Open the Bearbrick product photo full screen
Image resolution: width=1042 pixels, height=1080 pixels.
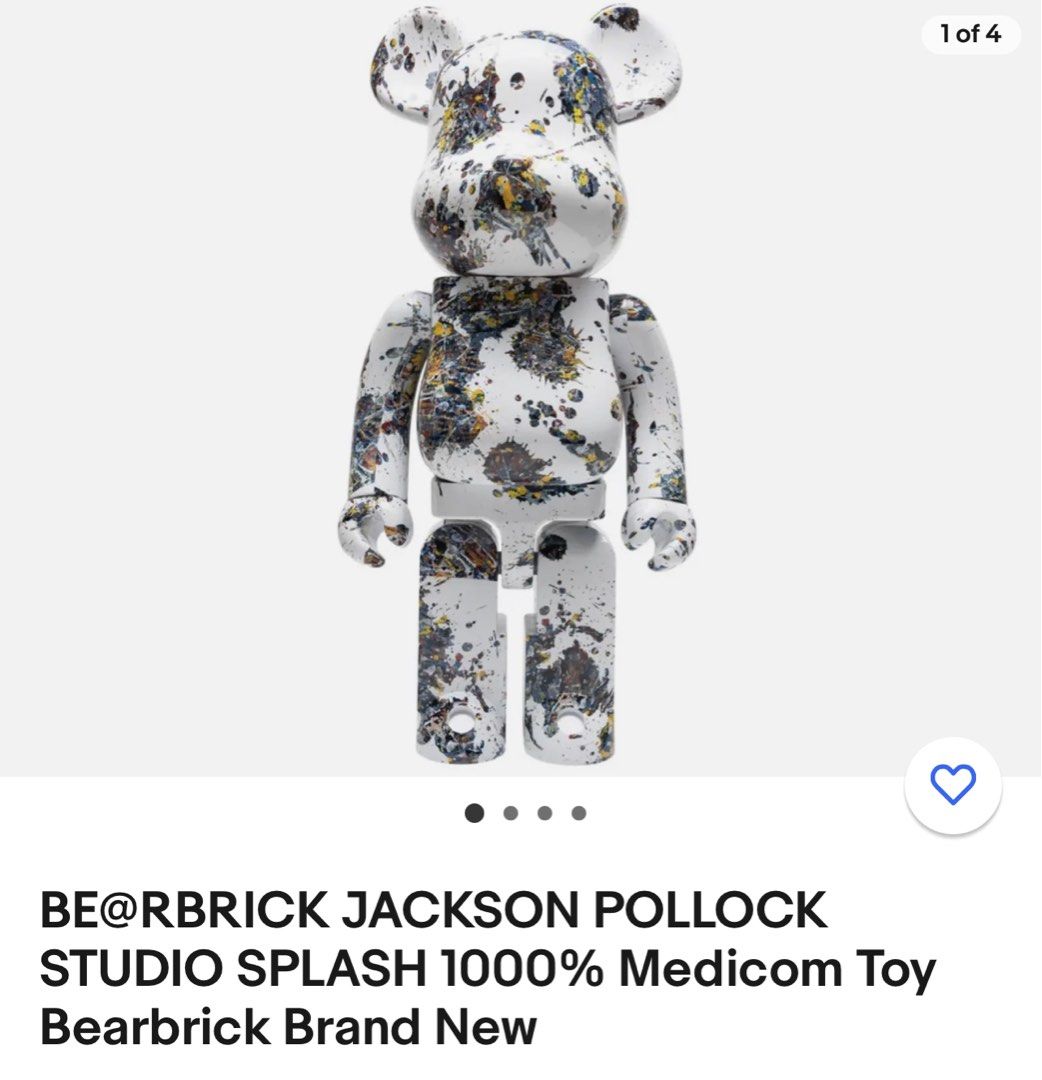click(520, 390)
